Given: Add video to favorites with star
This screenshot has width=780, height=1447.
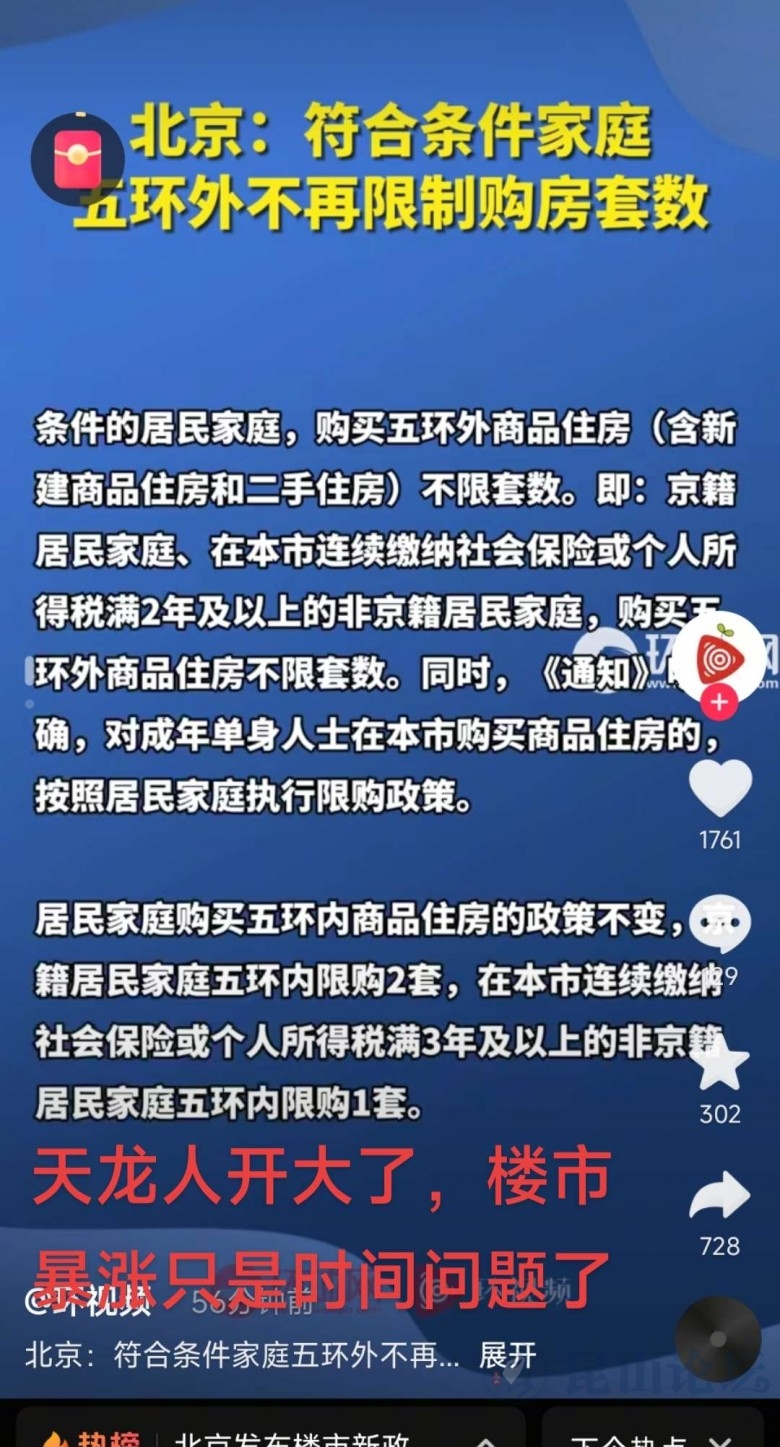Looking at the screenshot, I should (x=720, y=1064).
